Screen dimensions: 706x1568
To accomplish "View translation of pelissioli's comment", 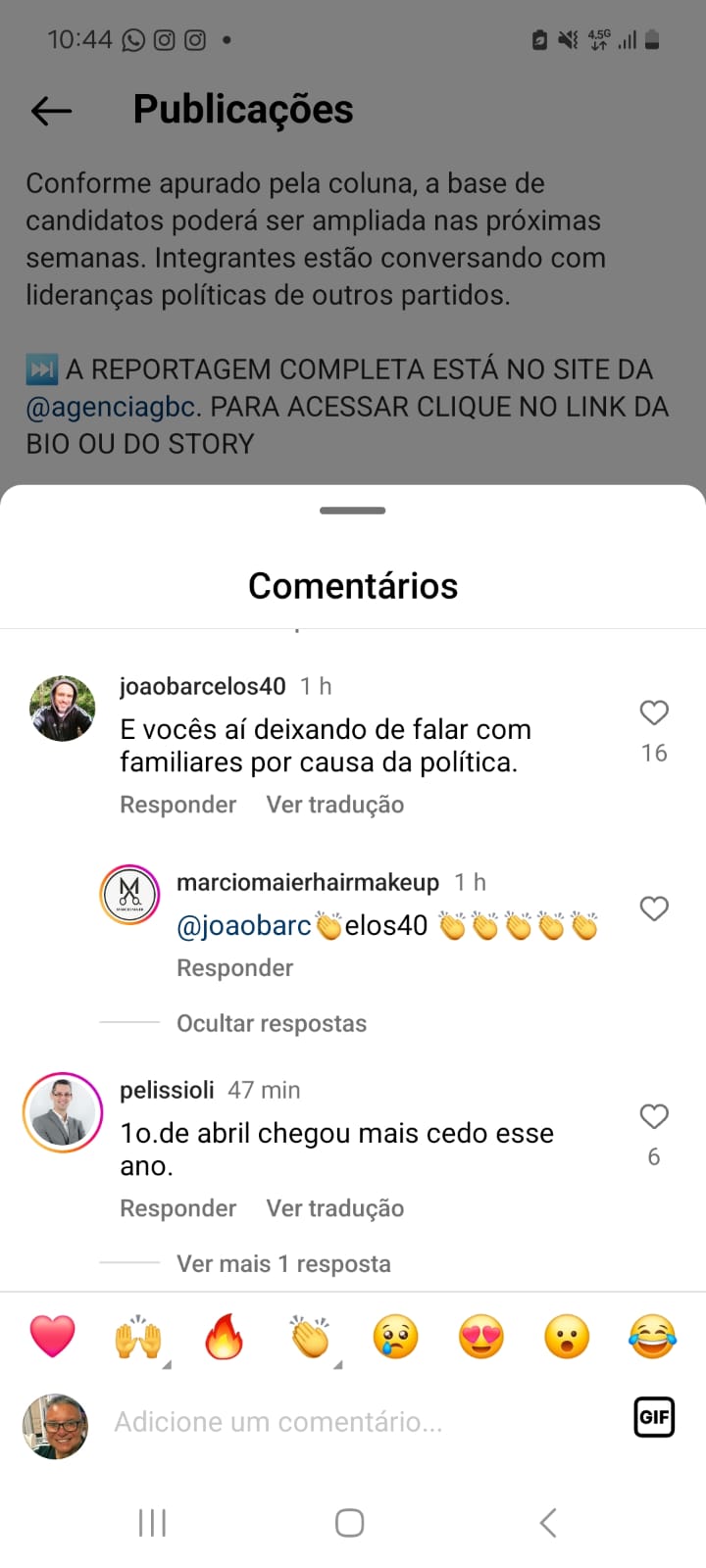I will coord(334,1208).
